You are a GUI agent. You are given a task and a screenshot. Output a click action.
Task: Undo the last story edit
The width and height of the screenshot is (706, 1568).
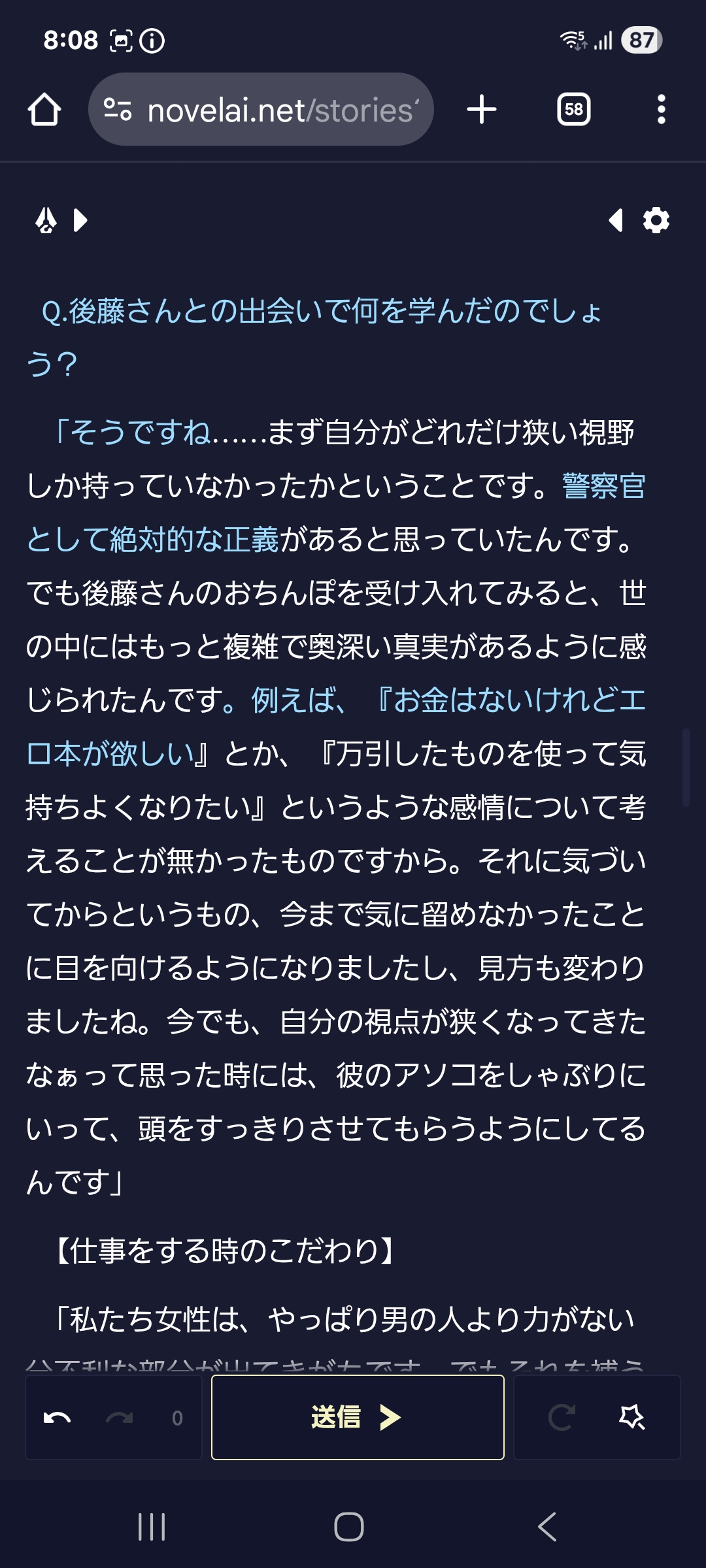click(57, 1417)
